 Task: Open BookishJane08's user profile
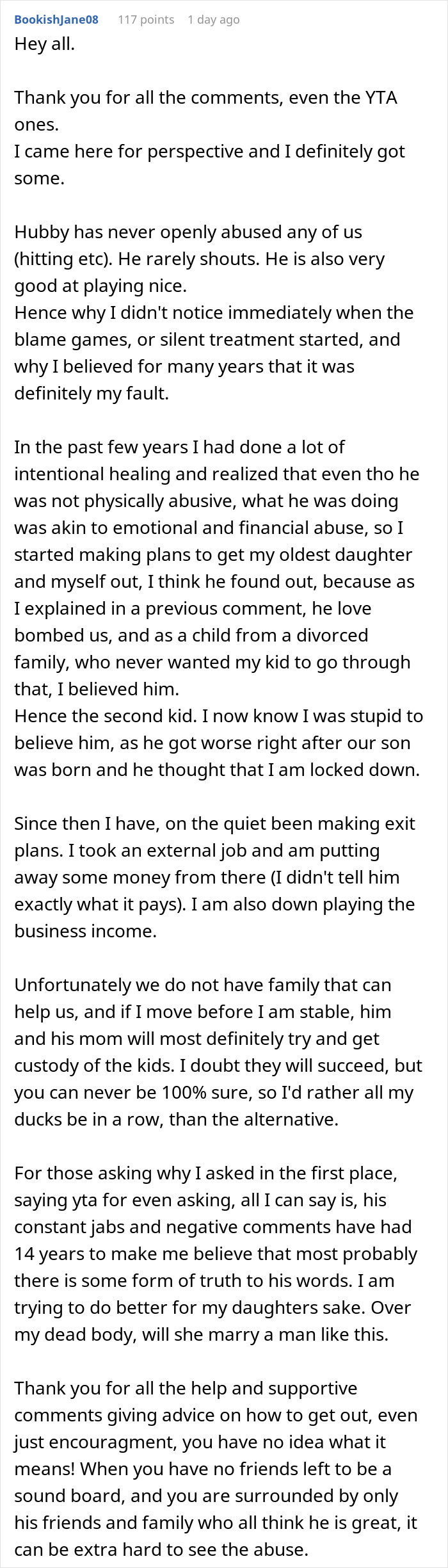pos(56,19)
